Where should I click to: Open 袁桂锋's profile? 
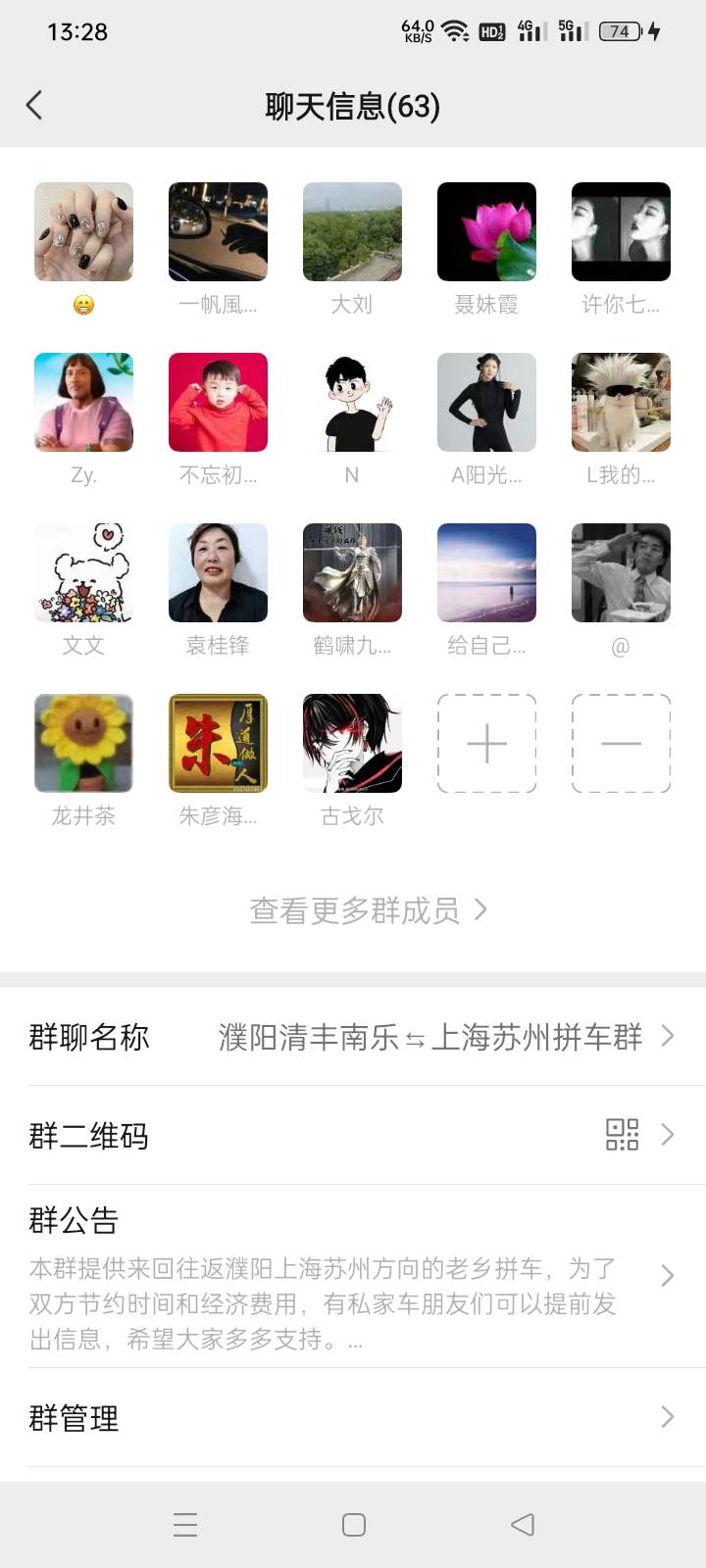(x=218, y=572)
